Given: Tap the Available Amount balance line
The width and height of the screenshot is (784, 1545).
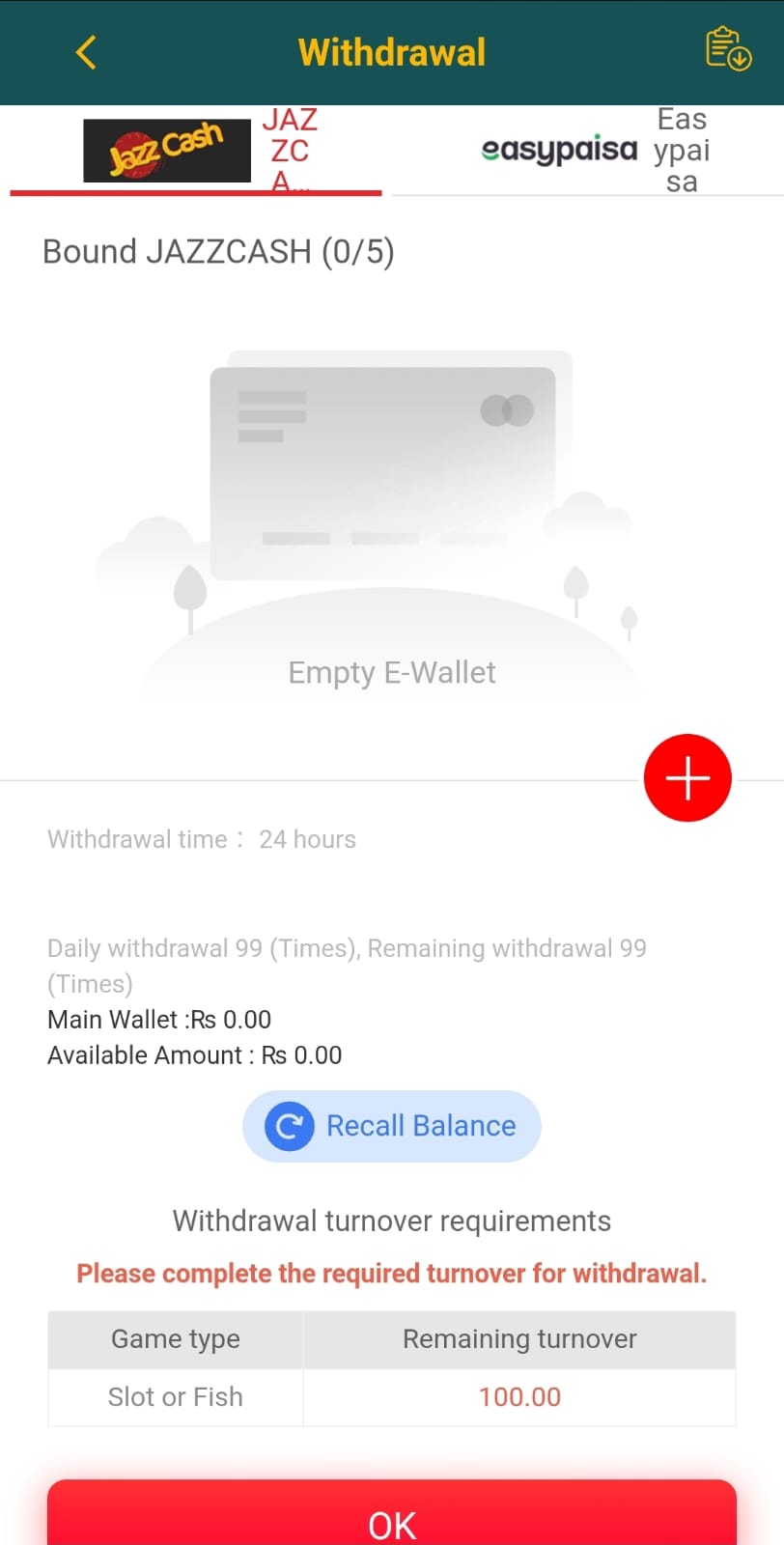Looking at the screenshot, I should pos(194,1054).
